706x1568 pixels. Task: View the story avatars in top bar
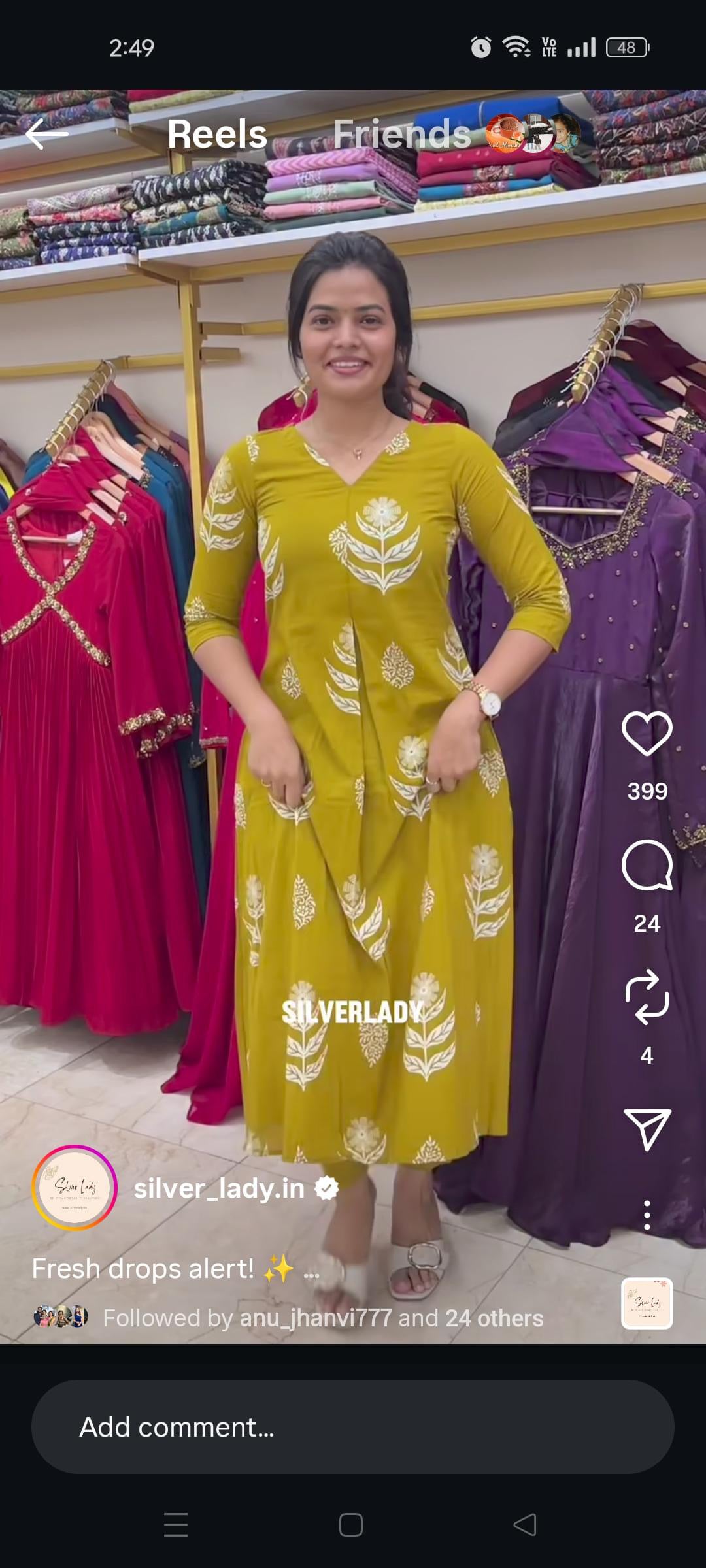[531, 133]
